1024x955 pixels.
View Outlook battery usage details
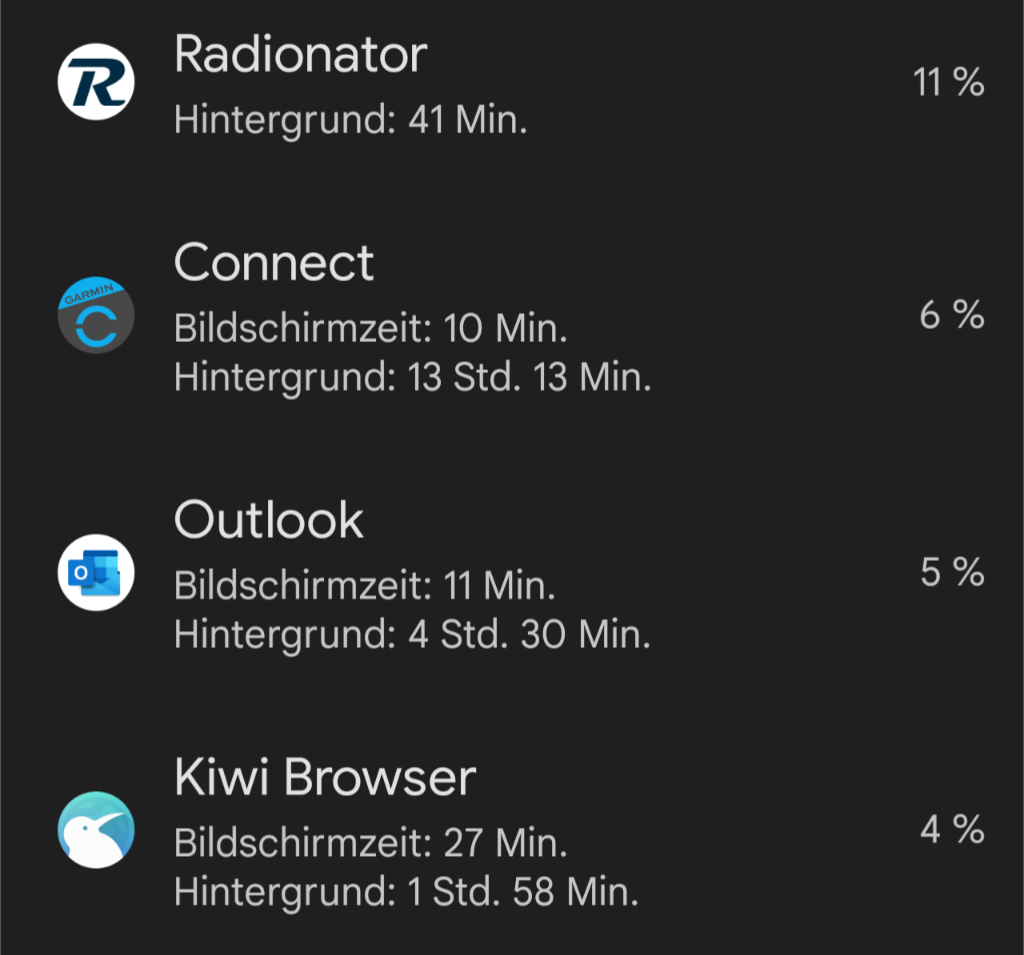pos(510,575)
